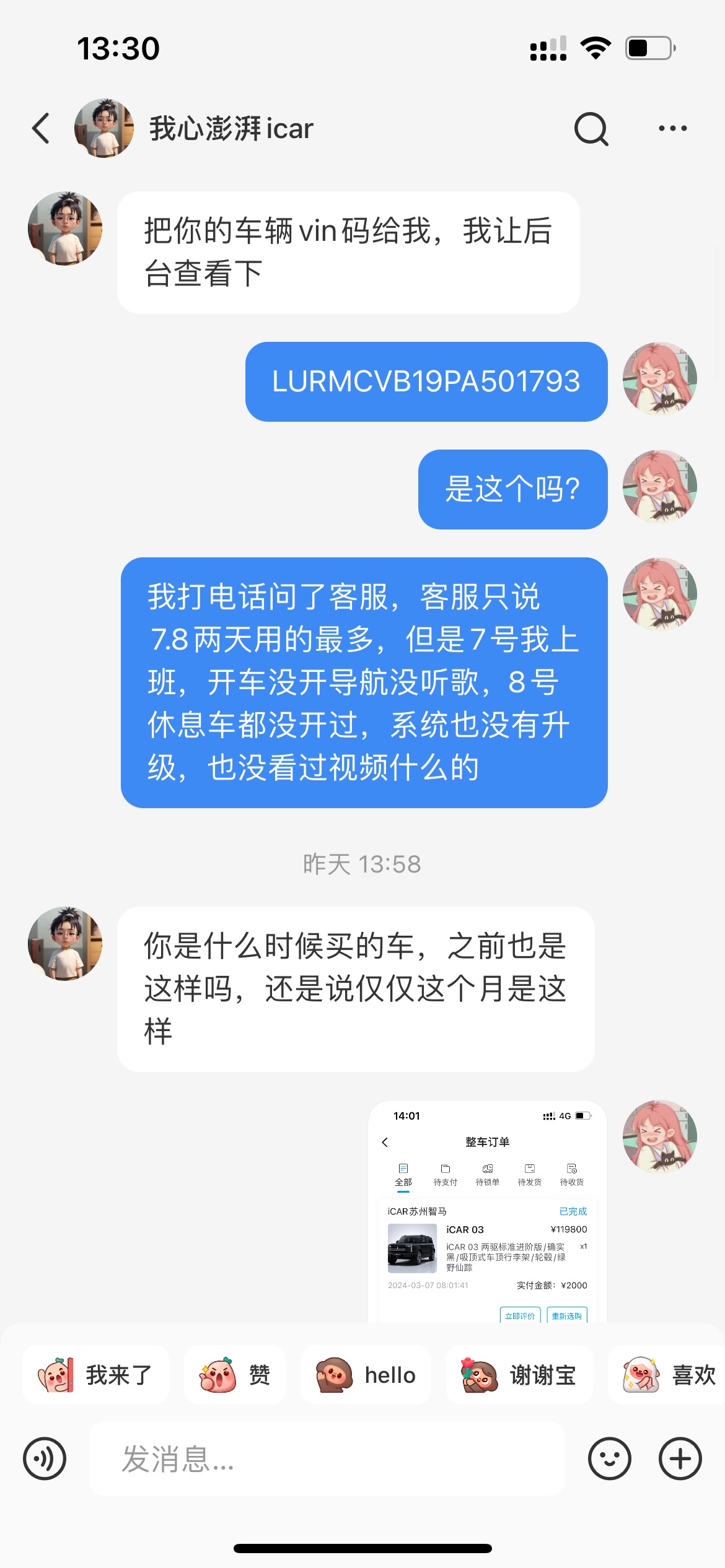The height and width of the screenshot is (1568, 725).
Task: Send the hello quick sticker
Action: coord(366,1375)
